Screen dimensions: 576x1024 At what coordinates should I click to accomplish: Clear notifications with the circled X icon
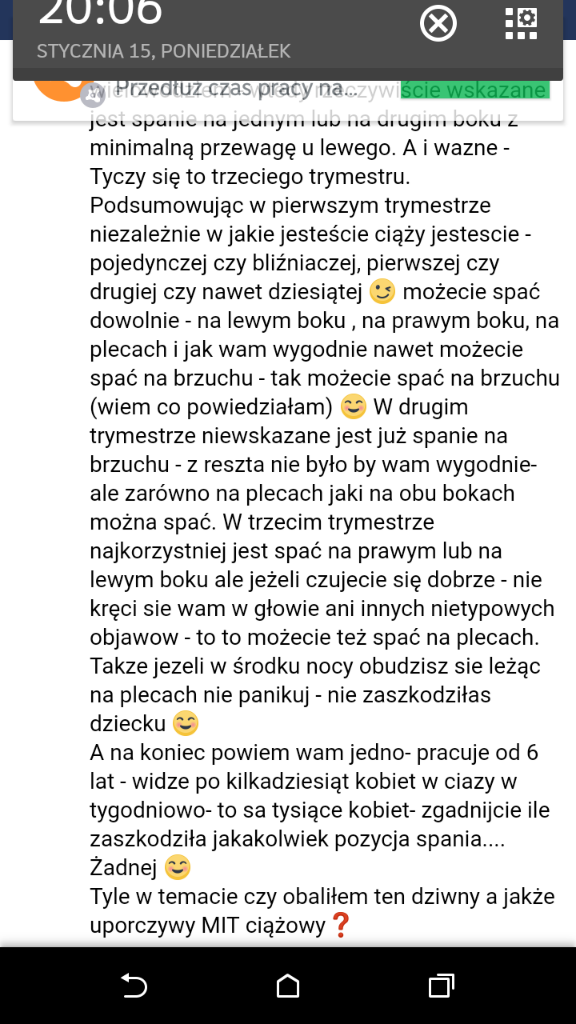(438, 24)
